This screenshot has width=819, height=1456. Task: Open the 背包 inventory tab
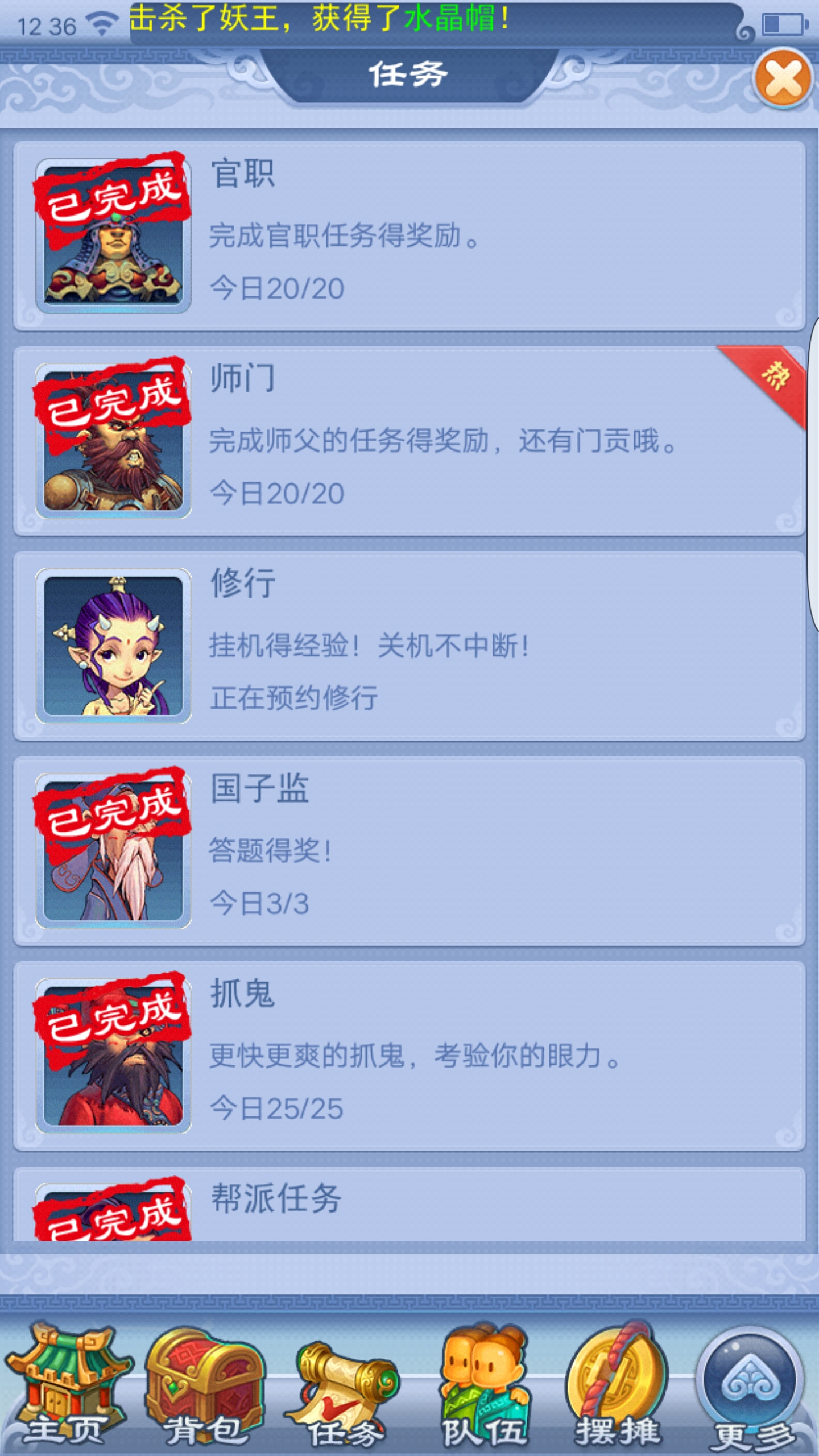pyautogui.click(x=205, y=1385)
